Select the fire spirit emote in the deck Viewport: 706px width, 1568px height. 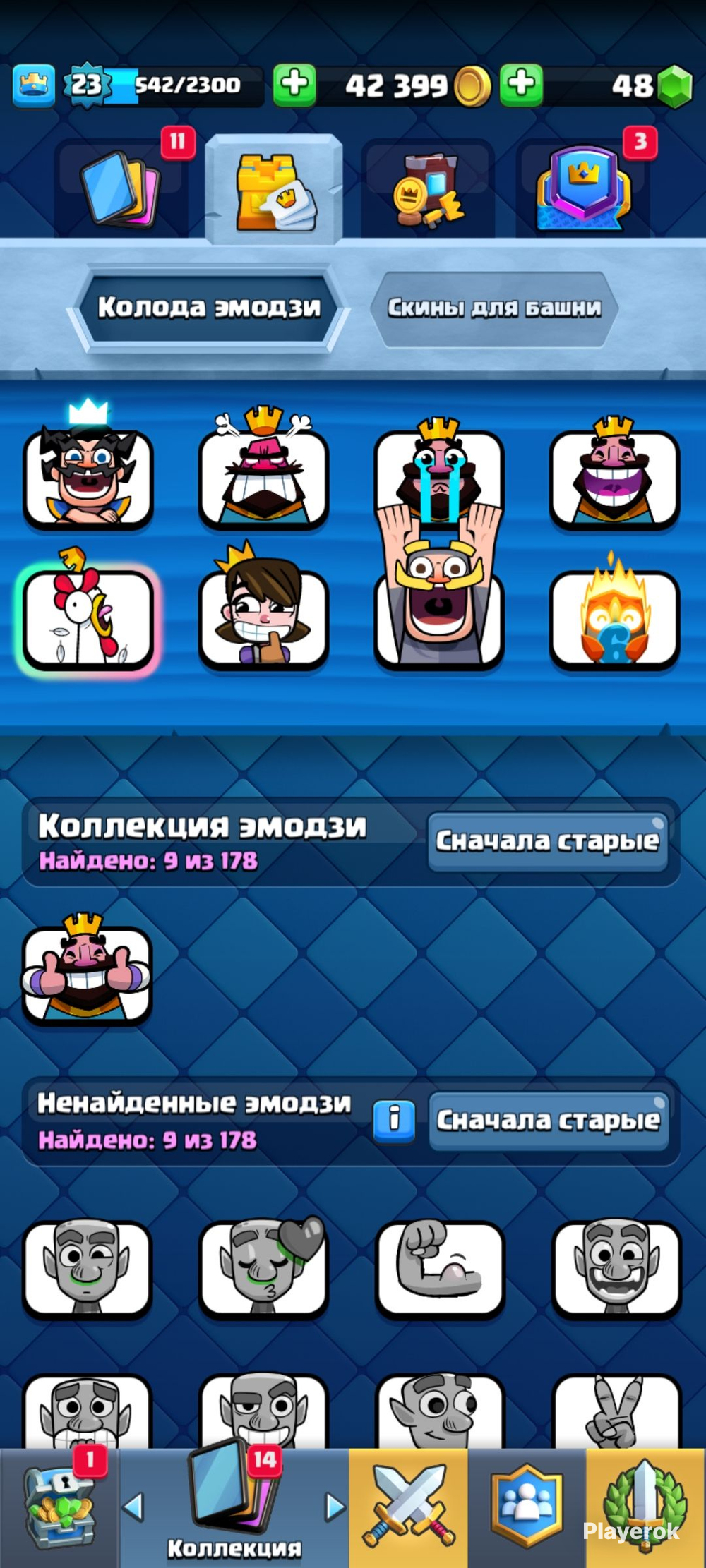coord(614,615)
